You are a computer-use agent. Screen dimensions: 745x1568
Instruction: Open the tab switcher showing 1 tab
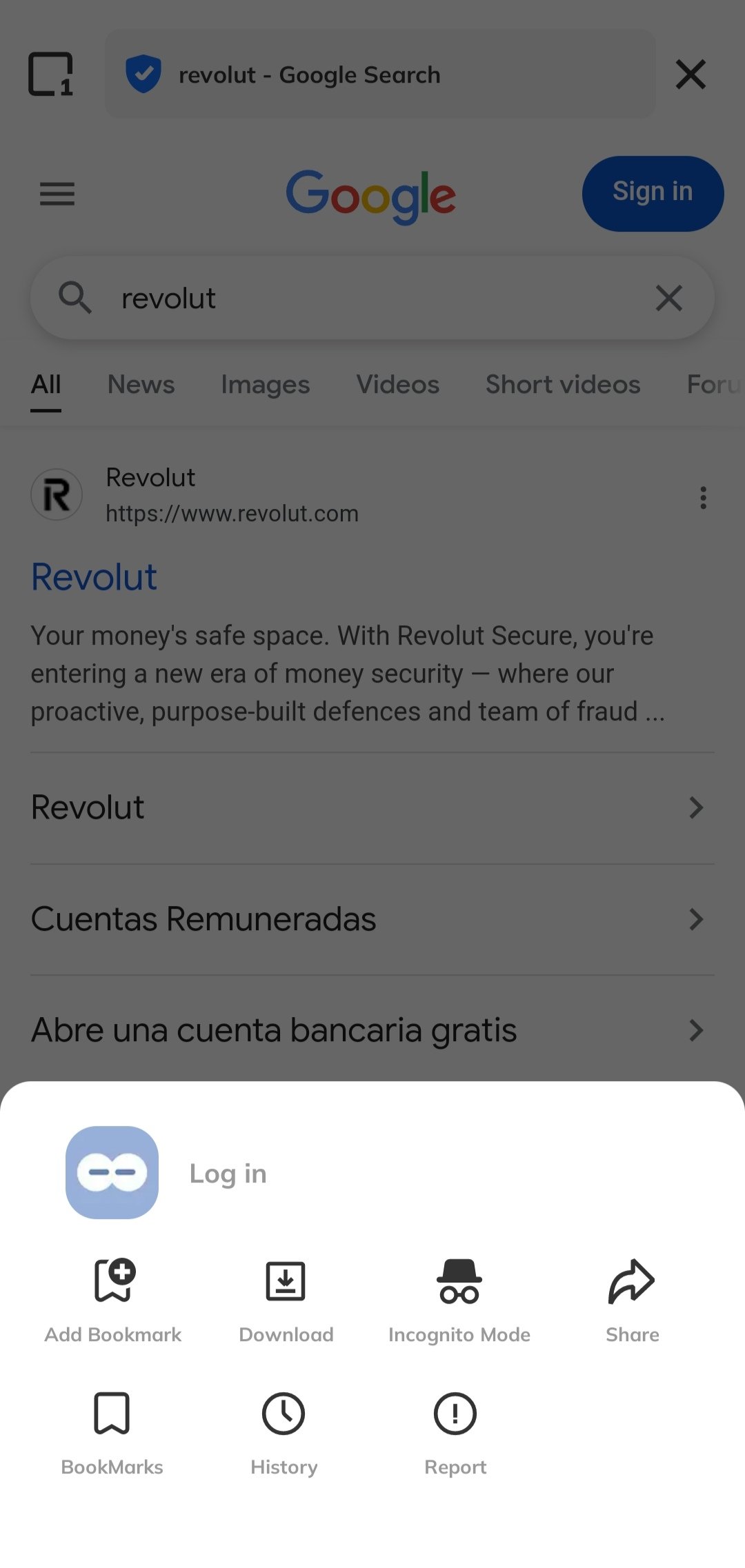click(50, 74)
